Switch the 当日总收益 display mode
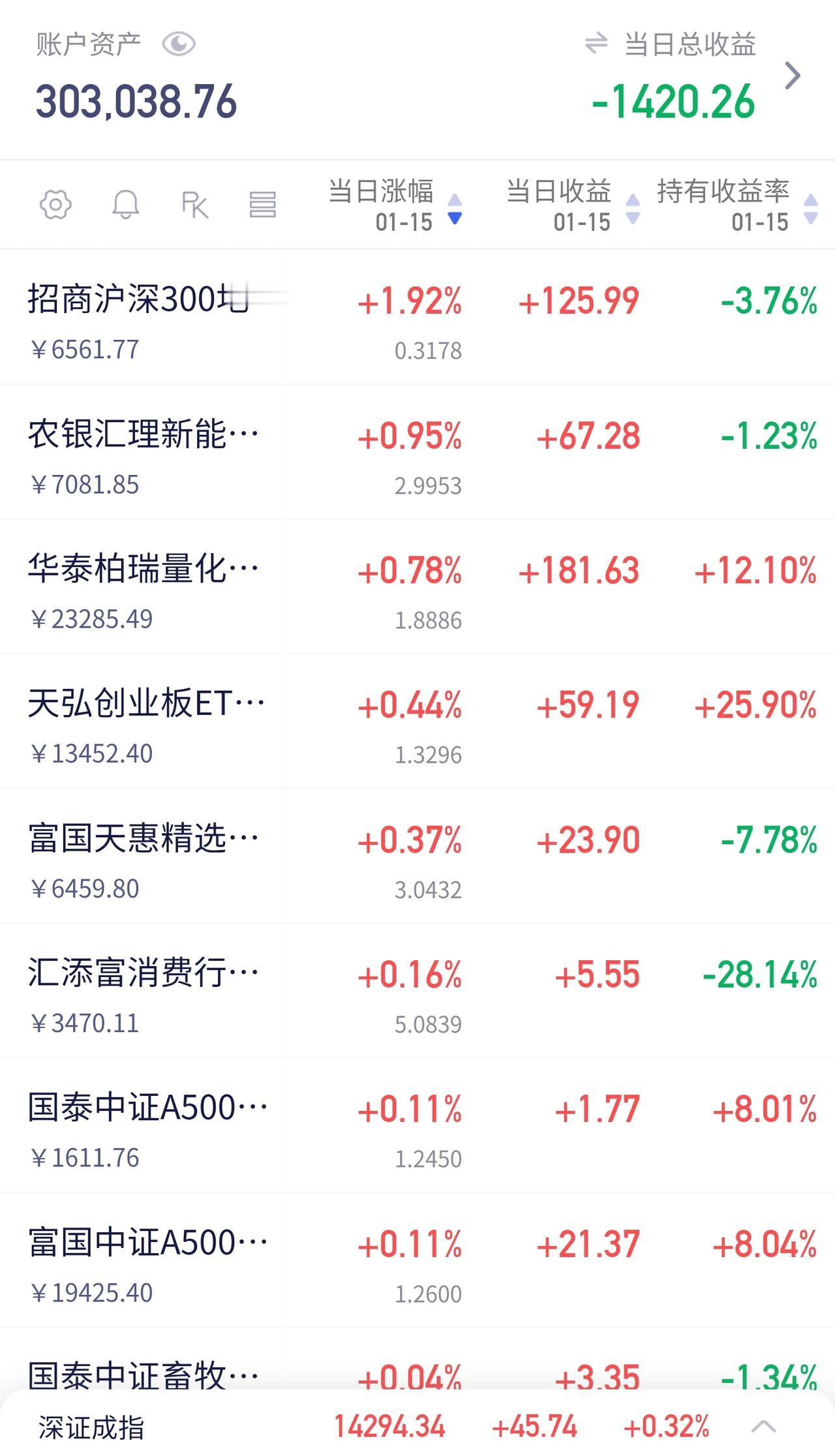Screen dimensions: 835x1456 (596, 44)
